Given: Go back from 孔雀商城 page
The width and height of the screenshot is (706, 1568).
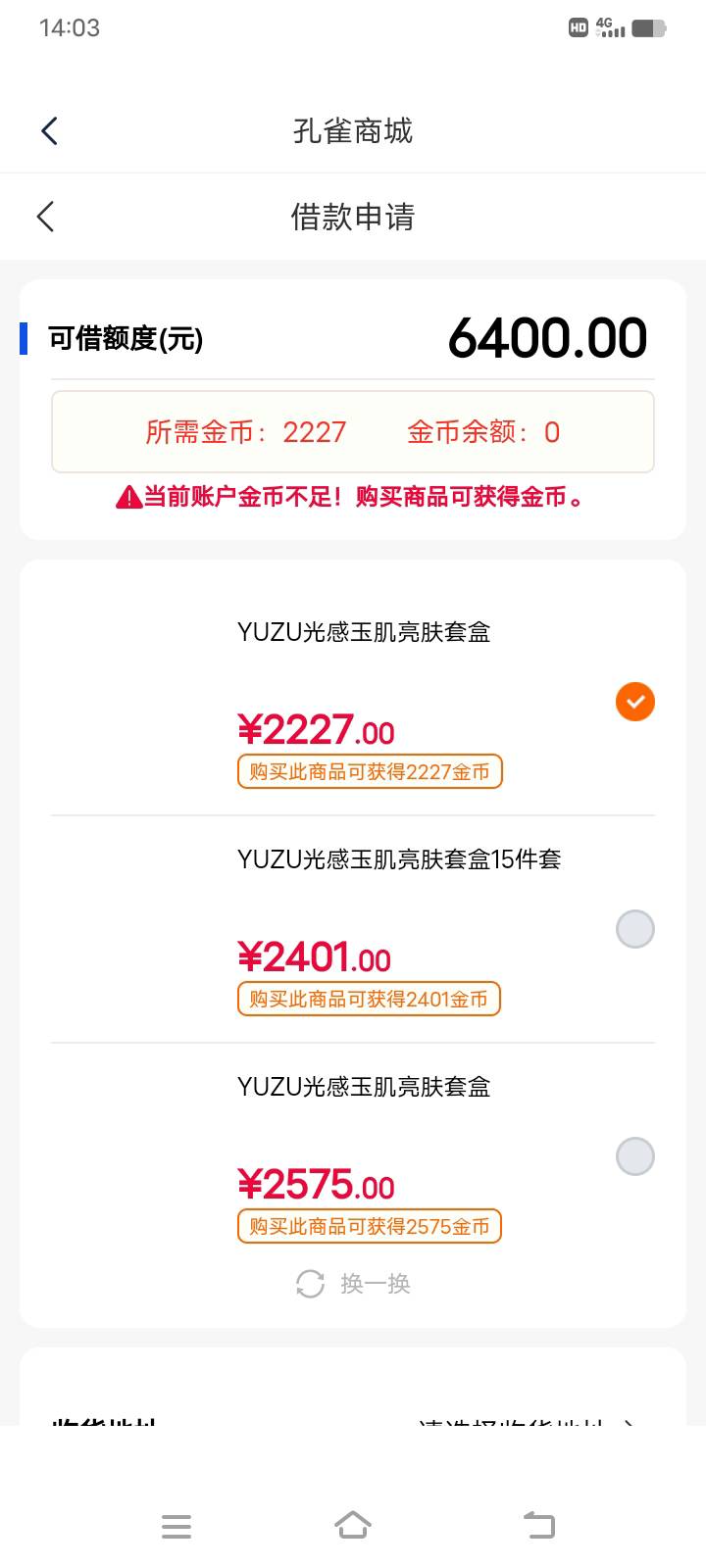Looking at the screenshot, I should tap(49, 130).
